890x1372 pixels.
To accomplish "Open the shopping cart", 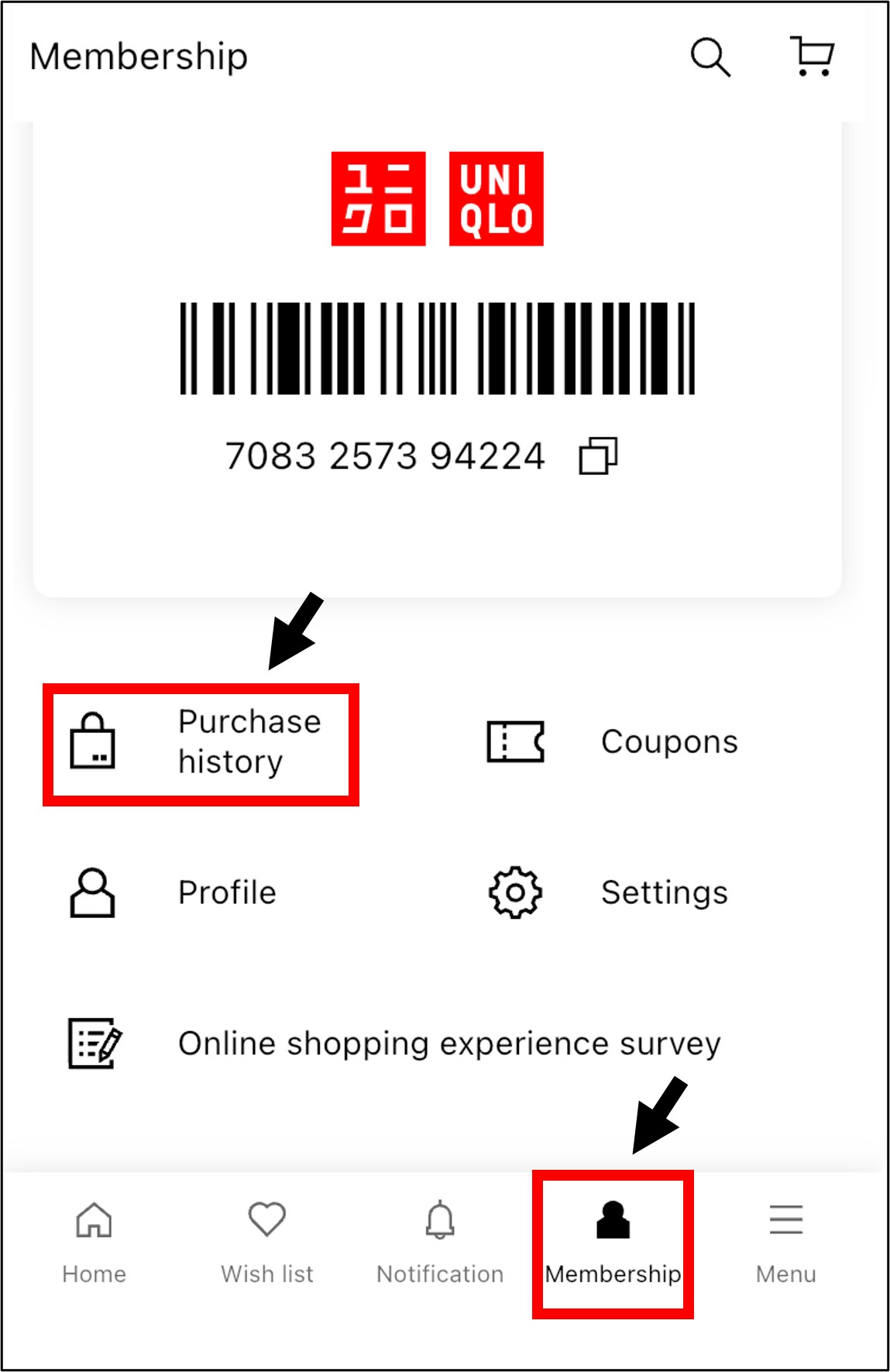I will [812, 57].
